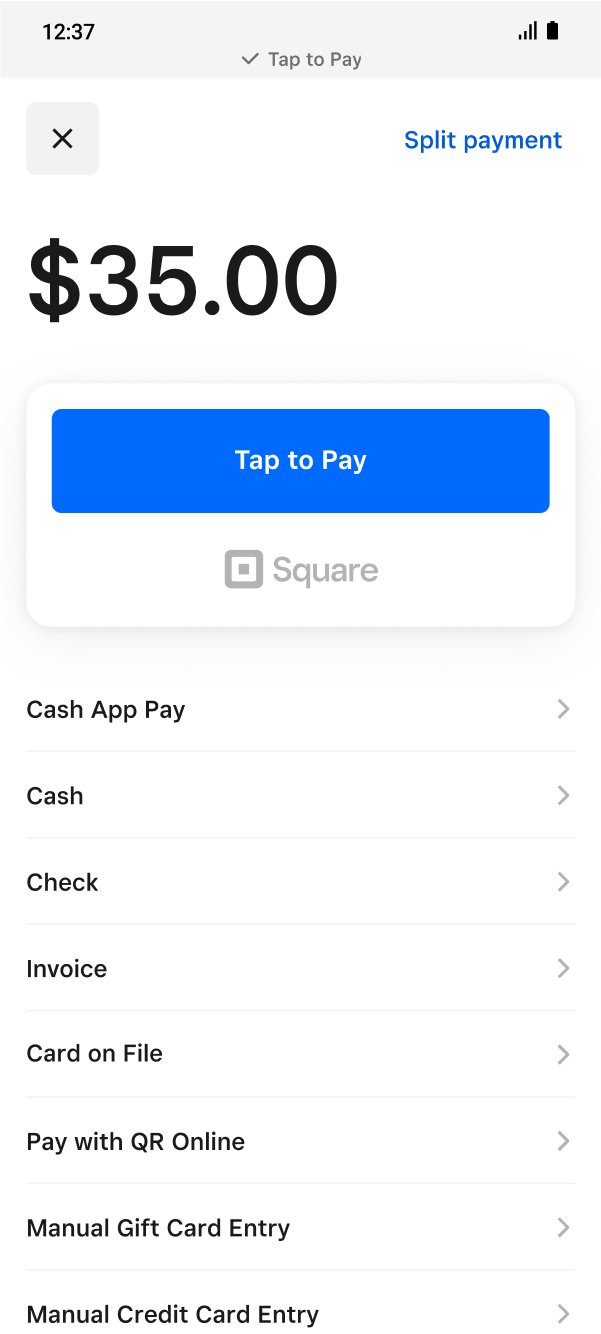Close the payment screen
This screenshot has height=1334, width=601.
(x=62, y=139)
